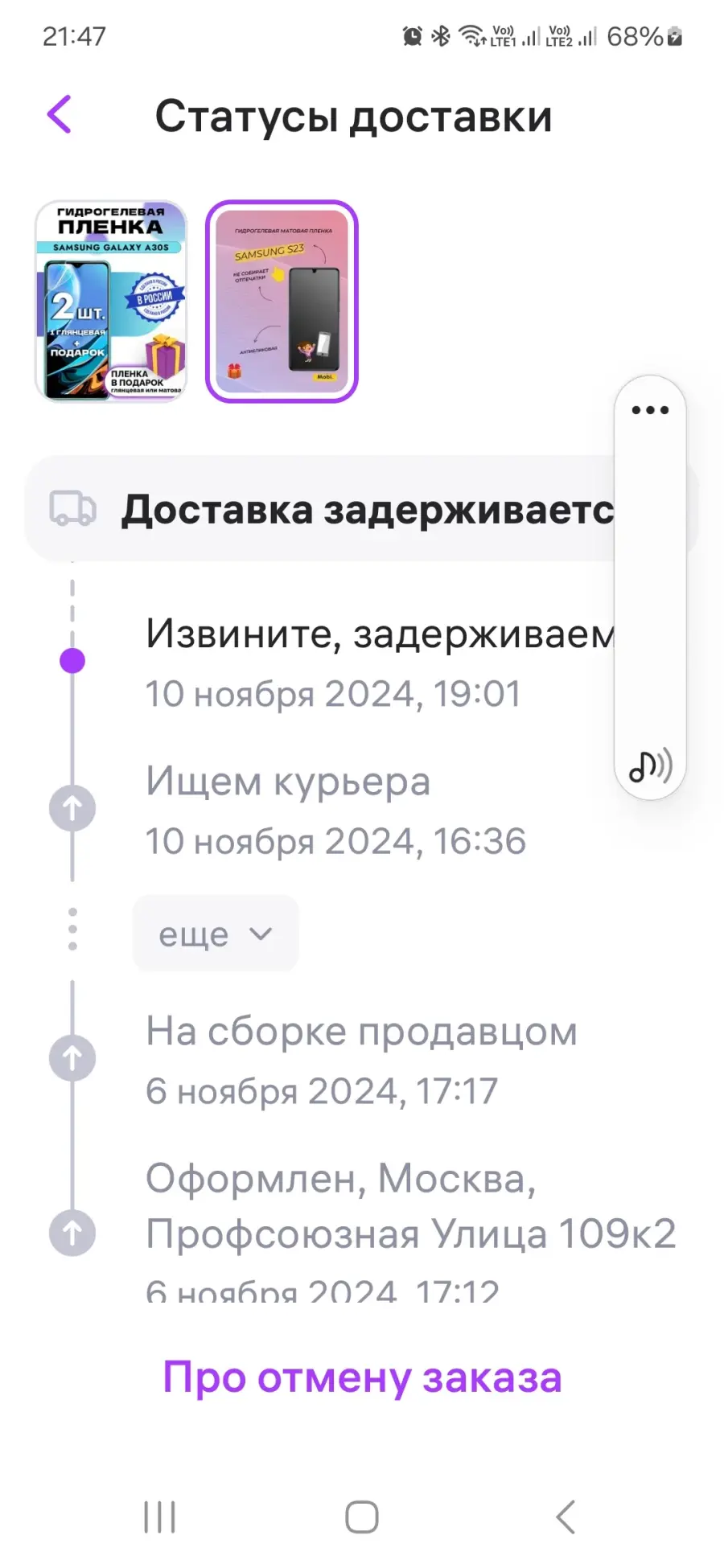Open Про отмену заказа link
Image resolution: width=724 pixels, height=1568 pixels.
pos(362,1377)
